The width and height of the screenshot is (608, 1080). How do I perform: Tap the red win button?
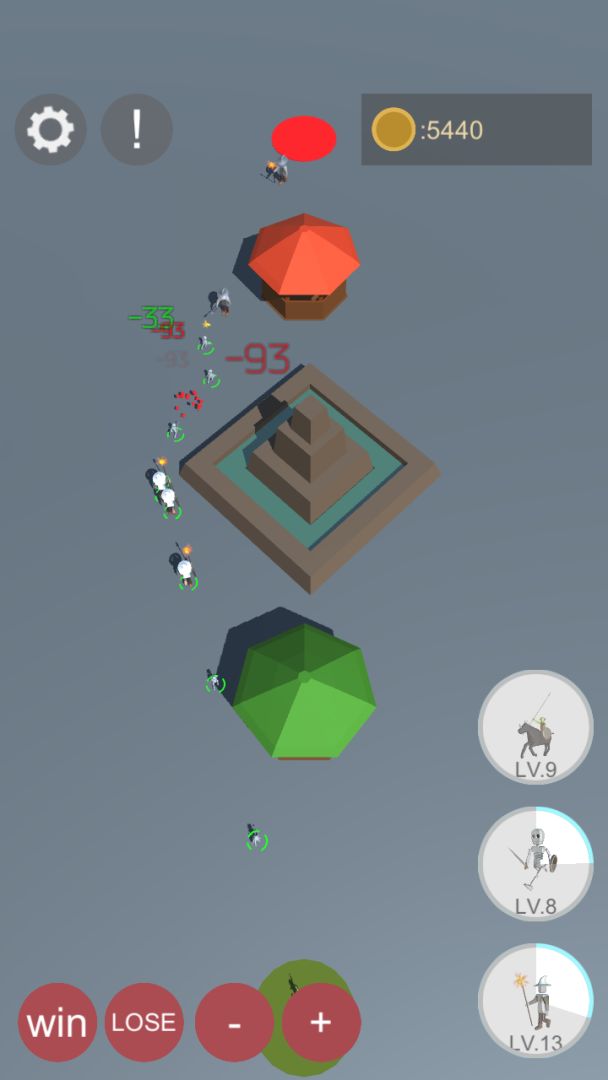[x=57, y=1022]
